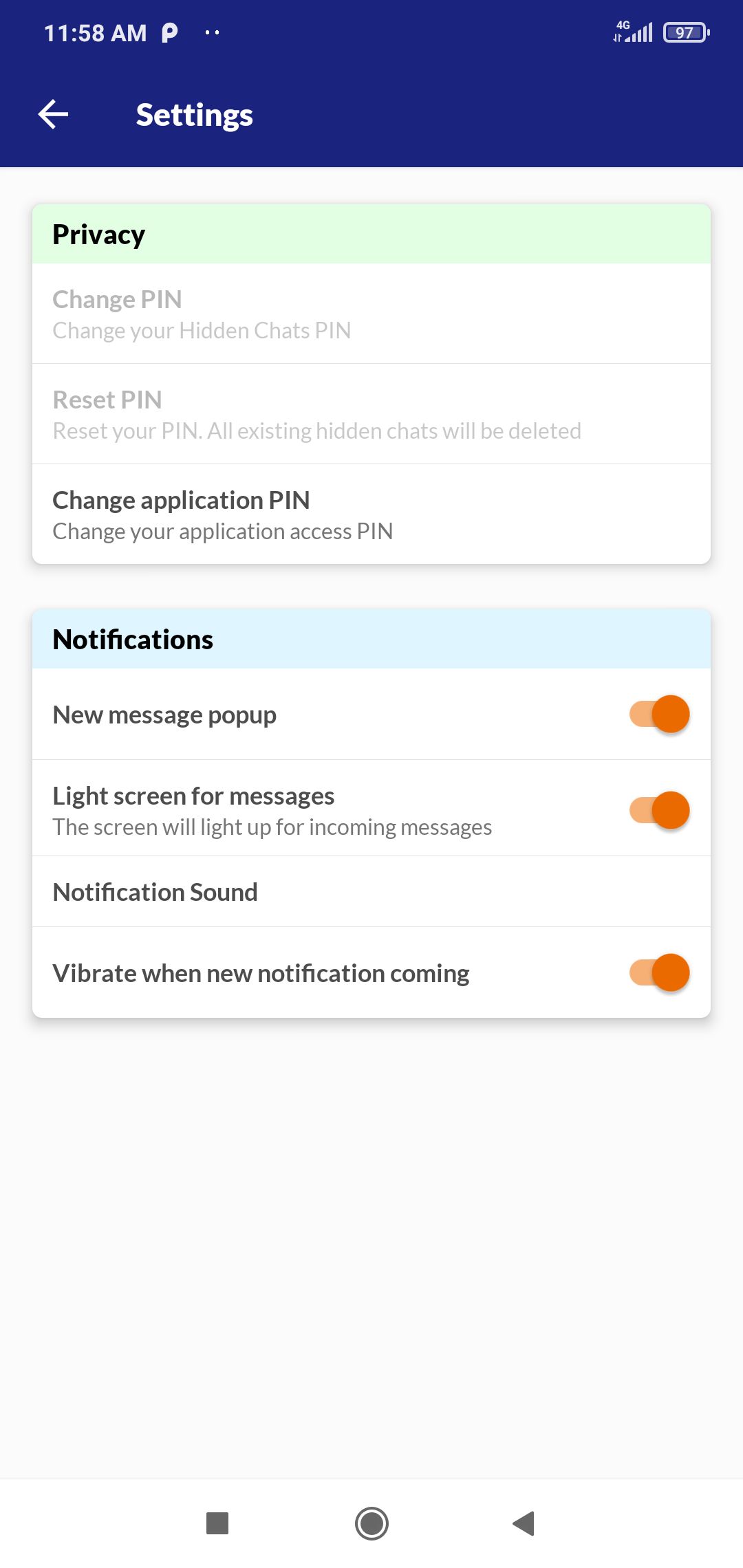Open recent apps with the square button
This screenshot has height=1568, width=743.
(x=217, y=1523)
